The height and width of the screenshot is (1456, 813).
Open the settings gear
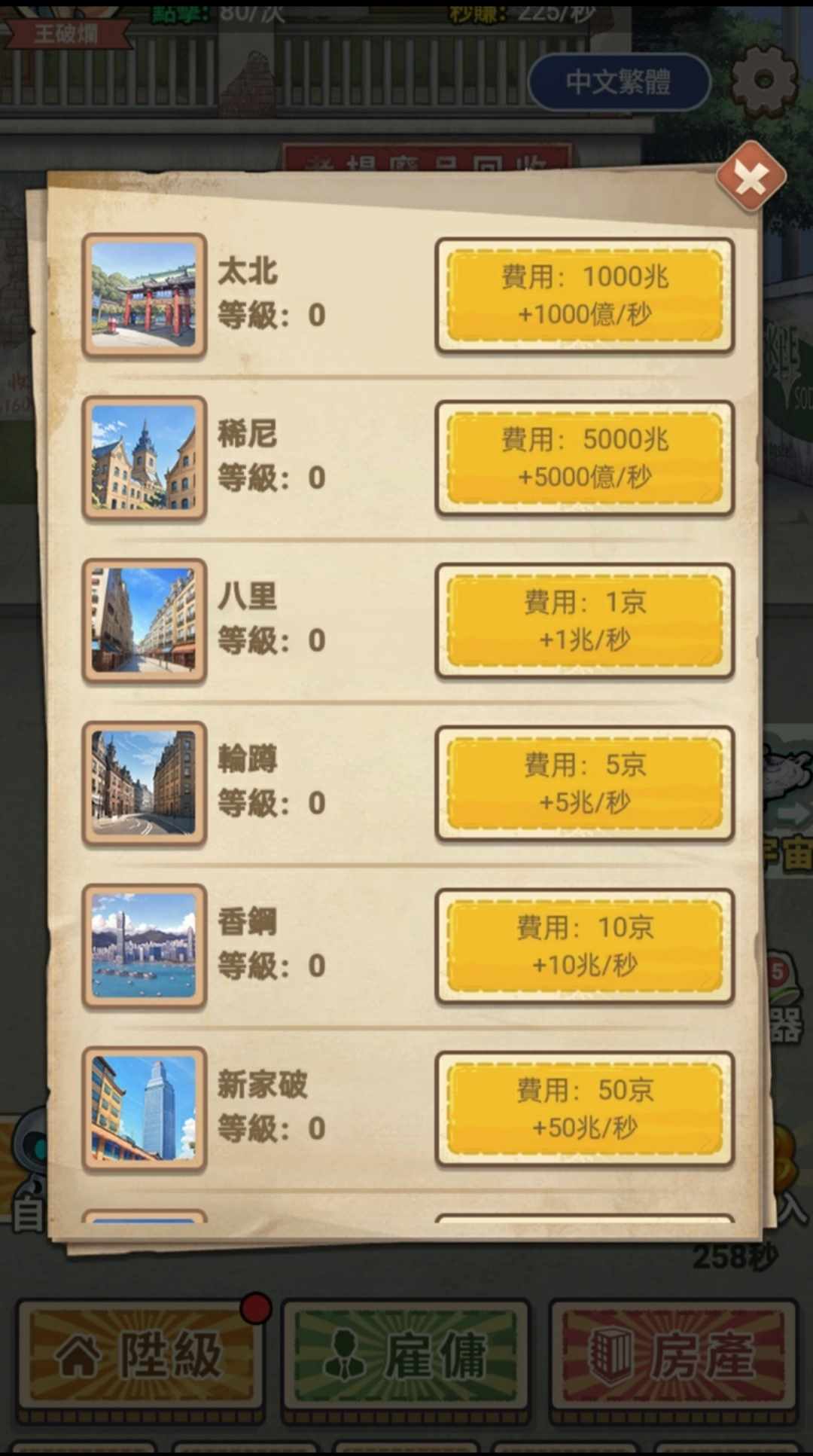[x=763, y=80]
